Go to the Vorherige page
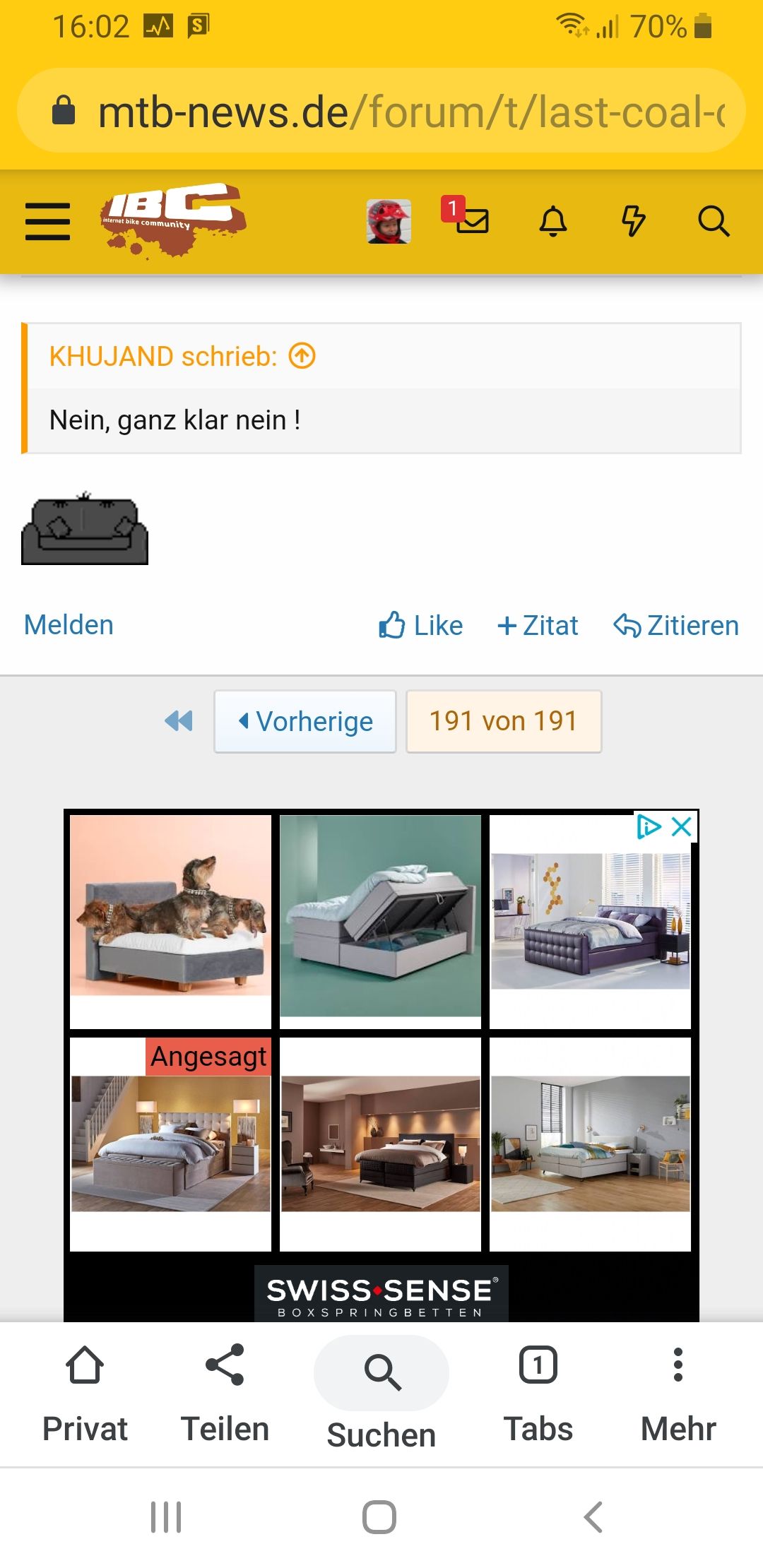This screenshot has width=763, height=1568. tap(305, 721)
